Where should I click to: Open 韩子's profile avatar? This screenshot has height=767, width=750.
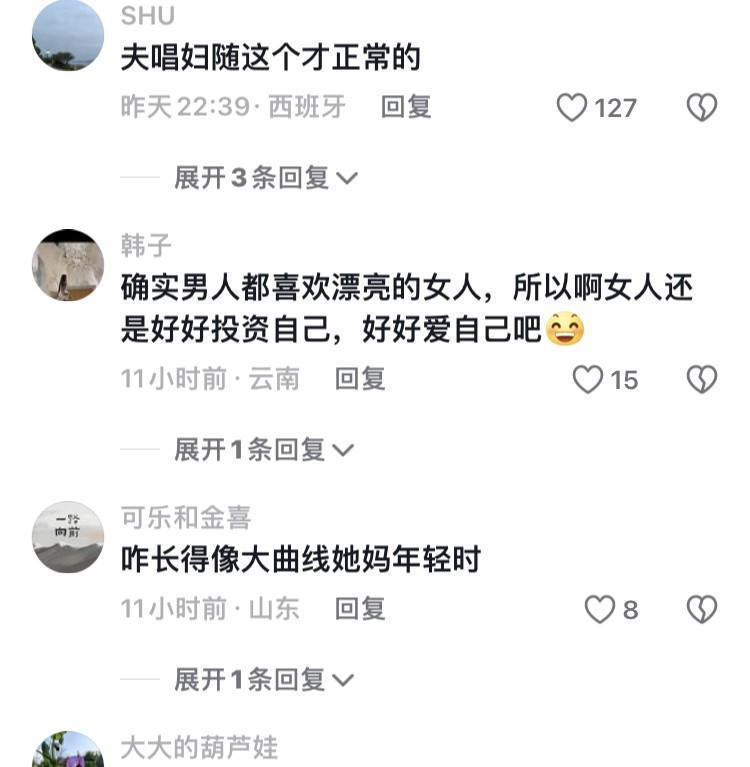[x=68, y=266]
